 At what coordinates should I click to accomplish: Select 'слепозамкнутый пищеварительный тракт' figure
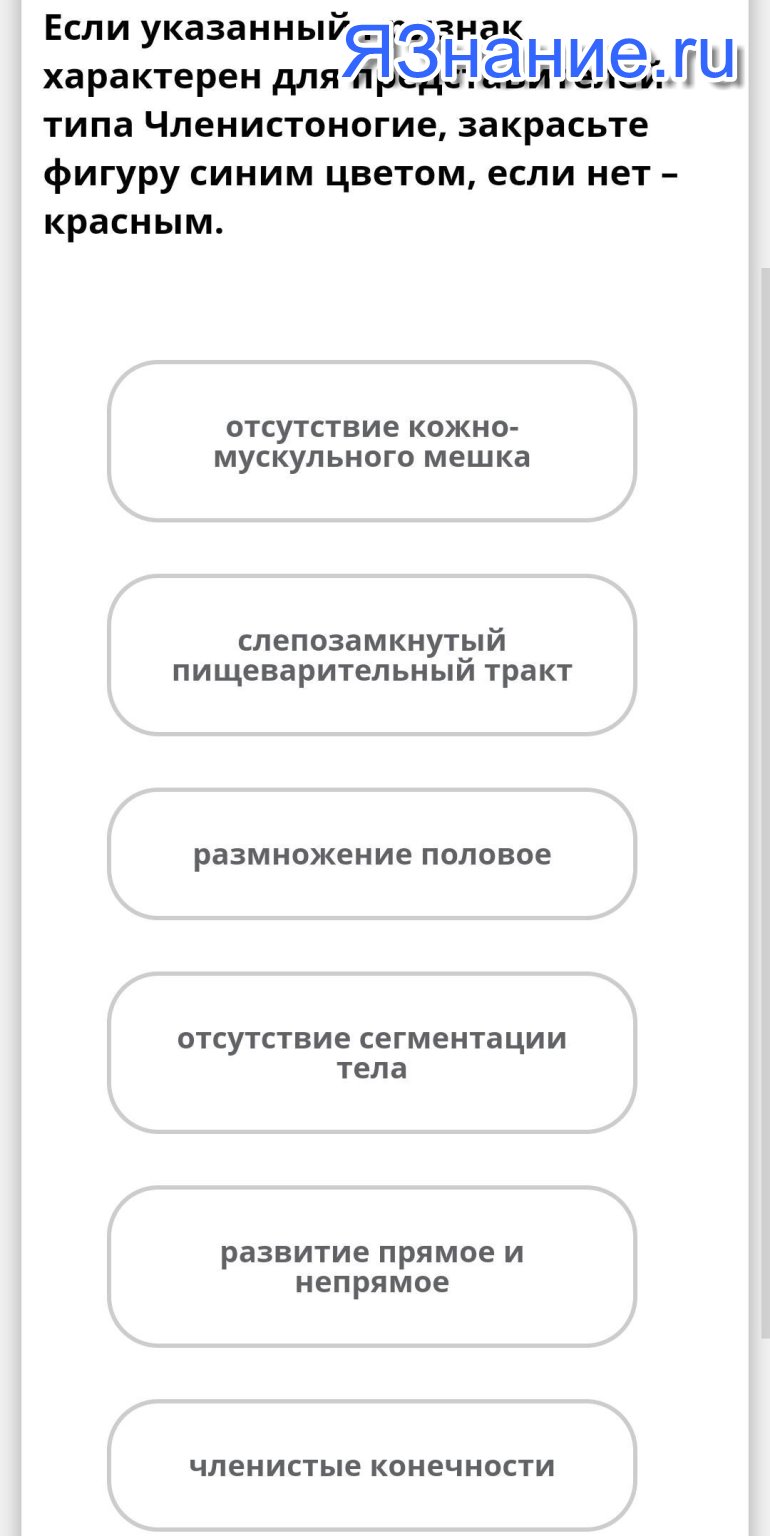pyautogui.click(x=372, y=655)
